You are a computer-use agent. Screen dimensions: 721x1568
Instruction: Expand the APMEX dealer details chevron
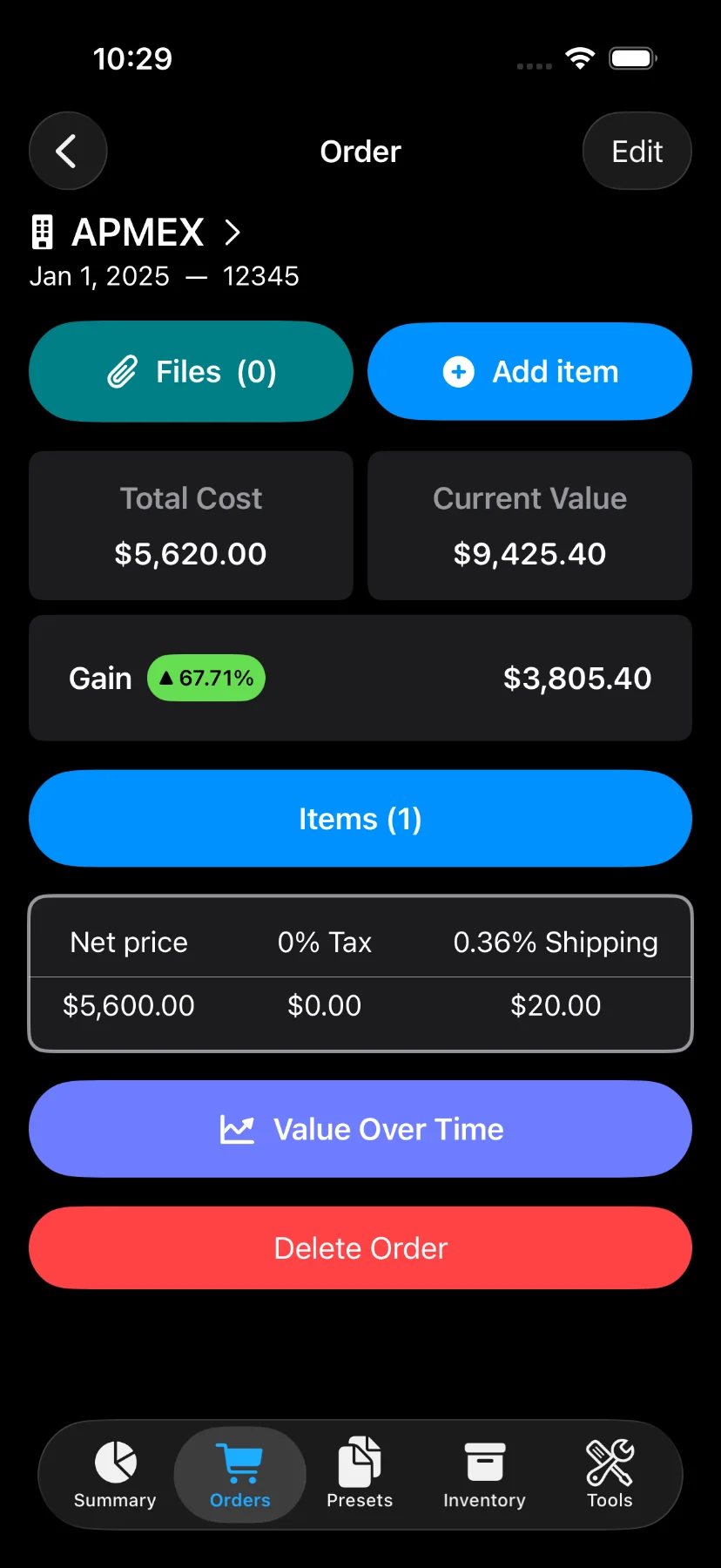coord(232,232)
